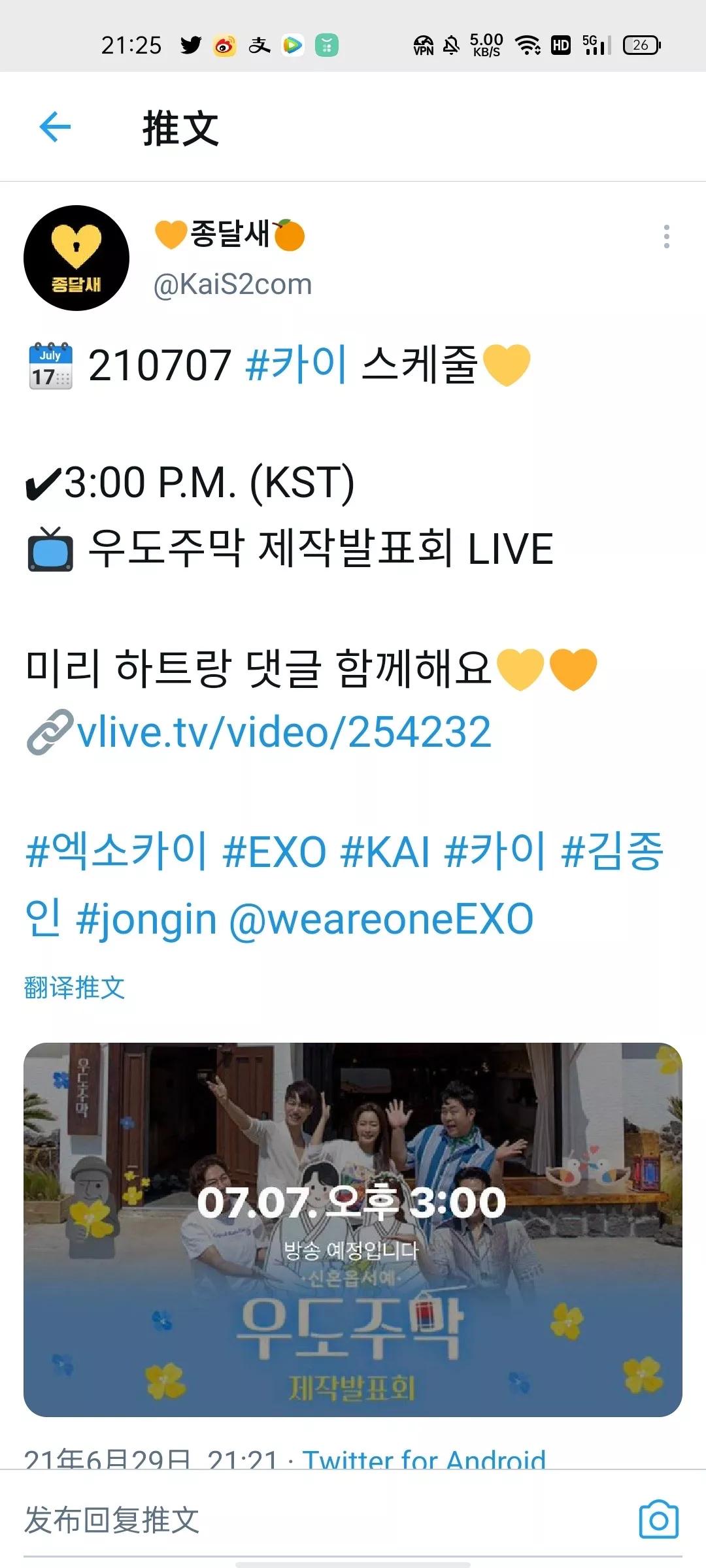Open the @KaiS2com username
The height and width of the screenshot is (1568, 706).
coord(233,285)
